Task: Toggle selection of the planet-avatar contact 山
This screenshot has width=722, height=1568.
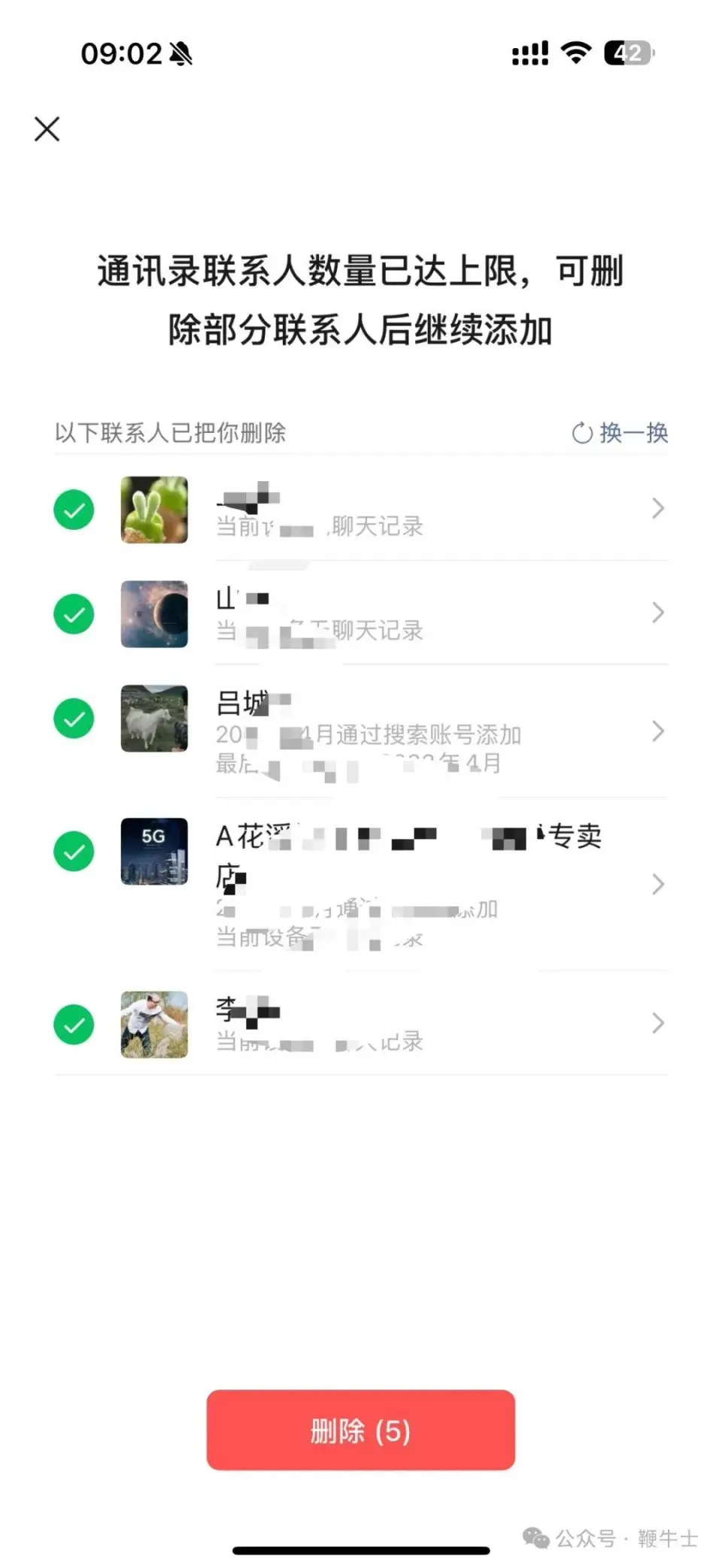Action: coord(73,615)
